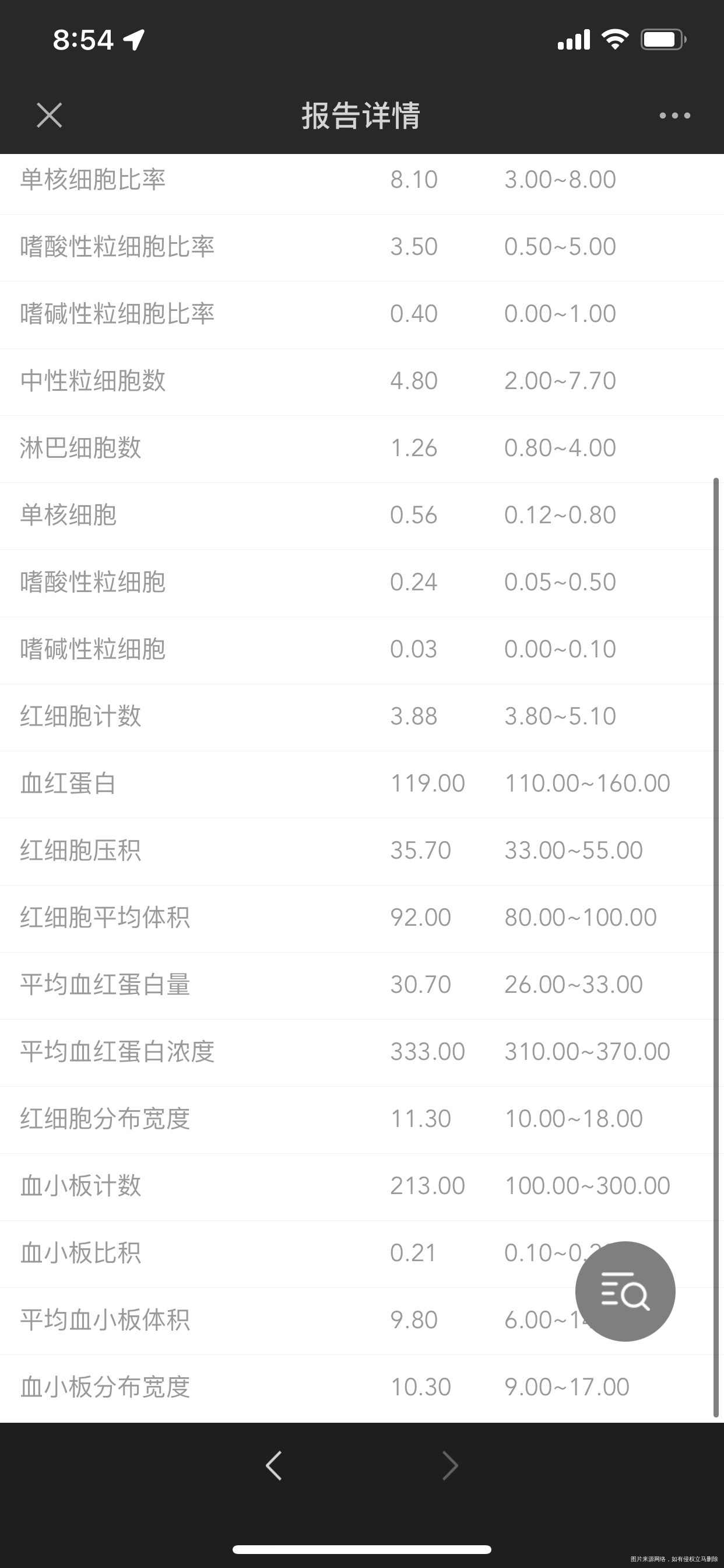Select the 嗜碱性粒细胞 row

click(243, 649)
